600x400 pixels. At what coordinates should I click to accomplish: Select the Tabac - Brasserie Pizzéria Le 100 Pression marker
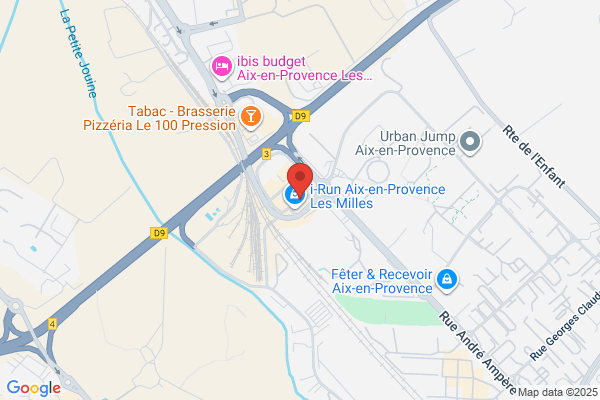coord(251,117)
